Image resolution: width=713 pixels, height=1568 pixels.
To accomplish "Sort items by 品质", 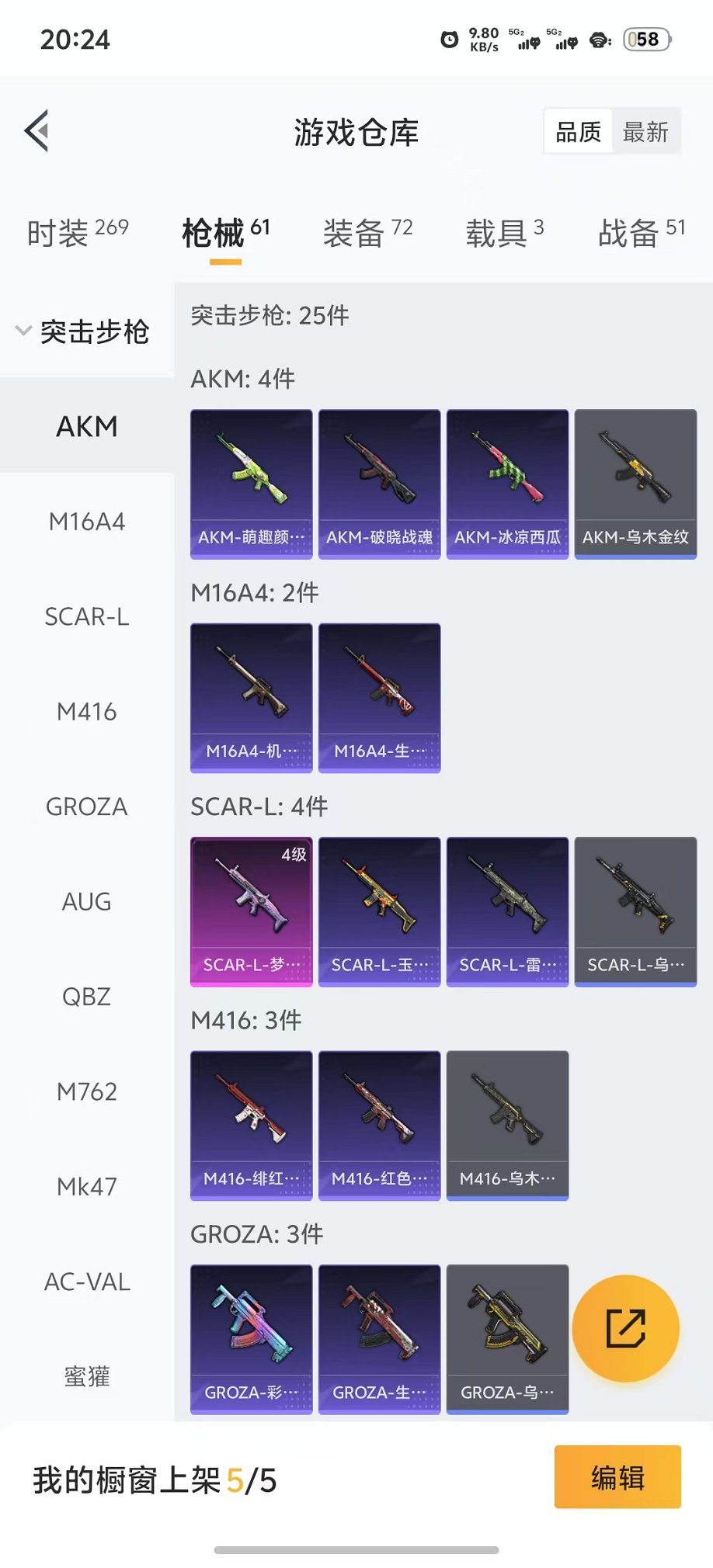I will 579,132.
